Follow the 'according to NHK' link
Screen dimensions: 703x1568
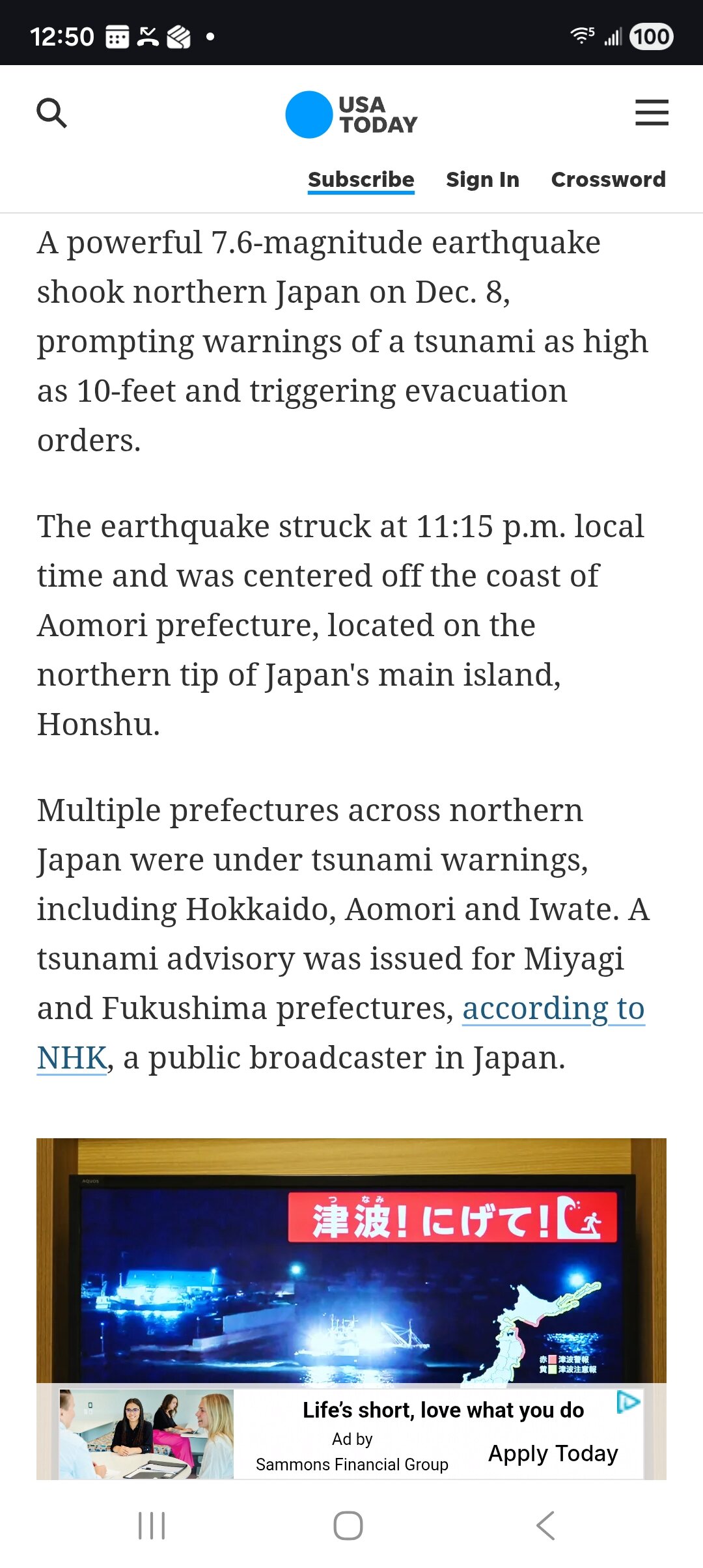(553, 1009)
